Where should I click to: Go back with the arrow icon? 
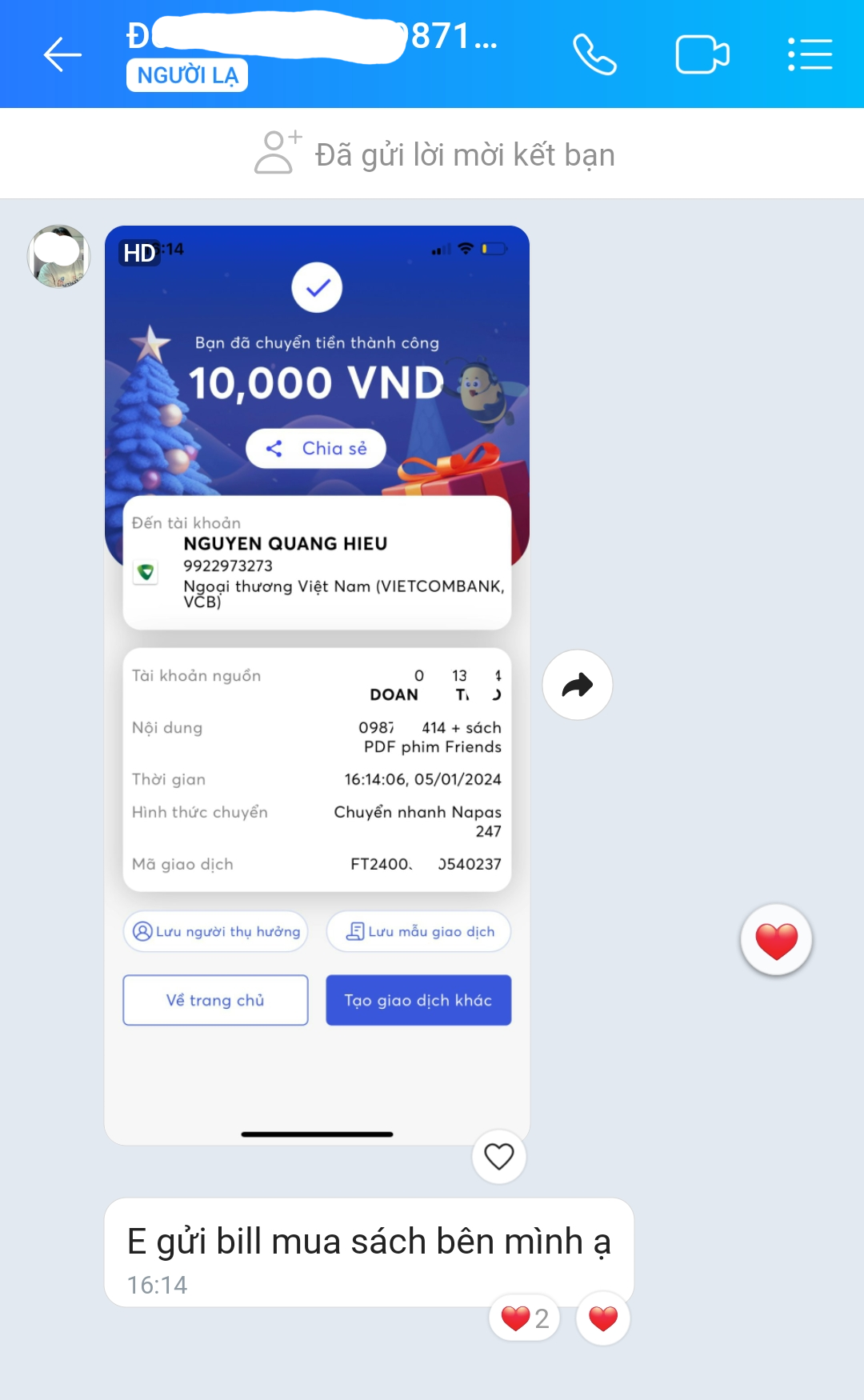[62, 54]
